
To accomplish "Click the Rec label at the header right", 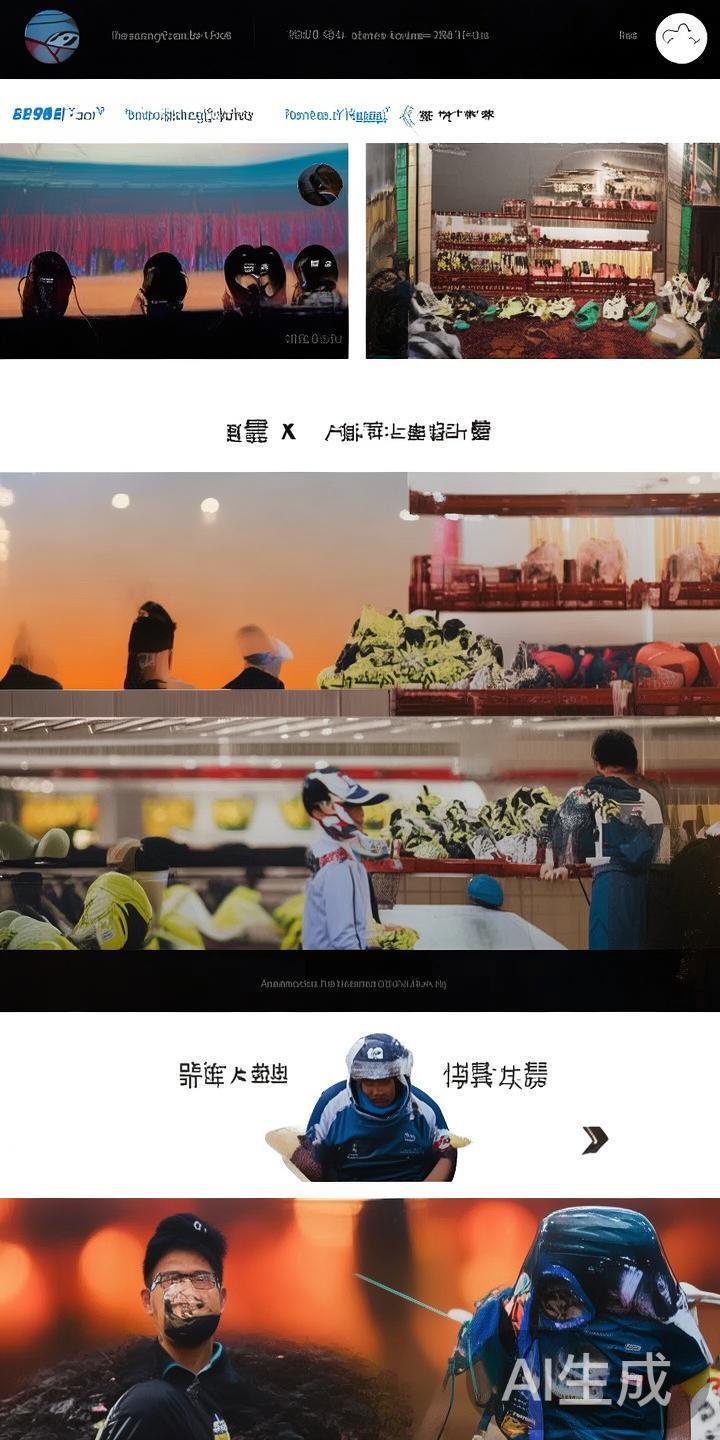I will pos(627,36).
